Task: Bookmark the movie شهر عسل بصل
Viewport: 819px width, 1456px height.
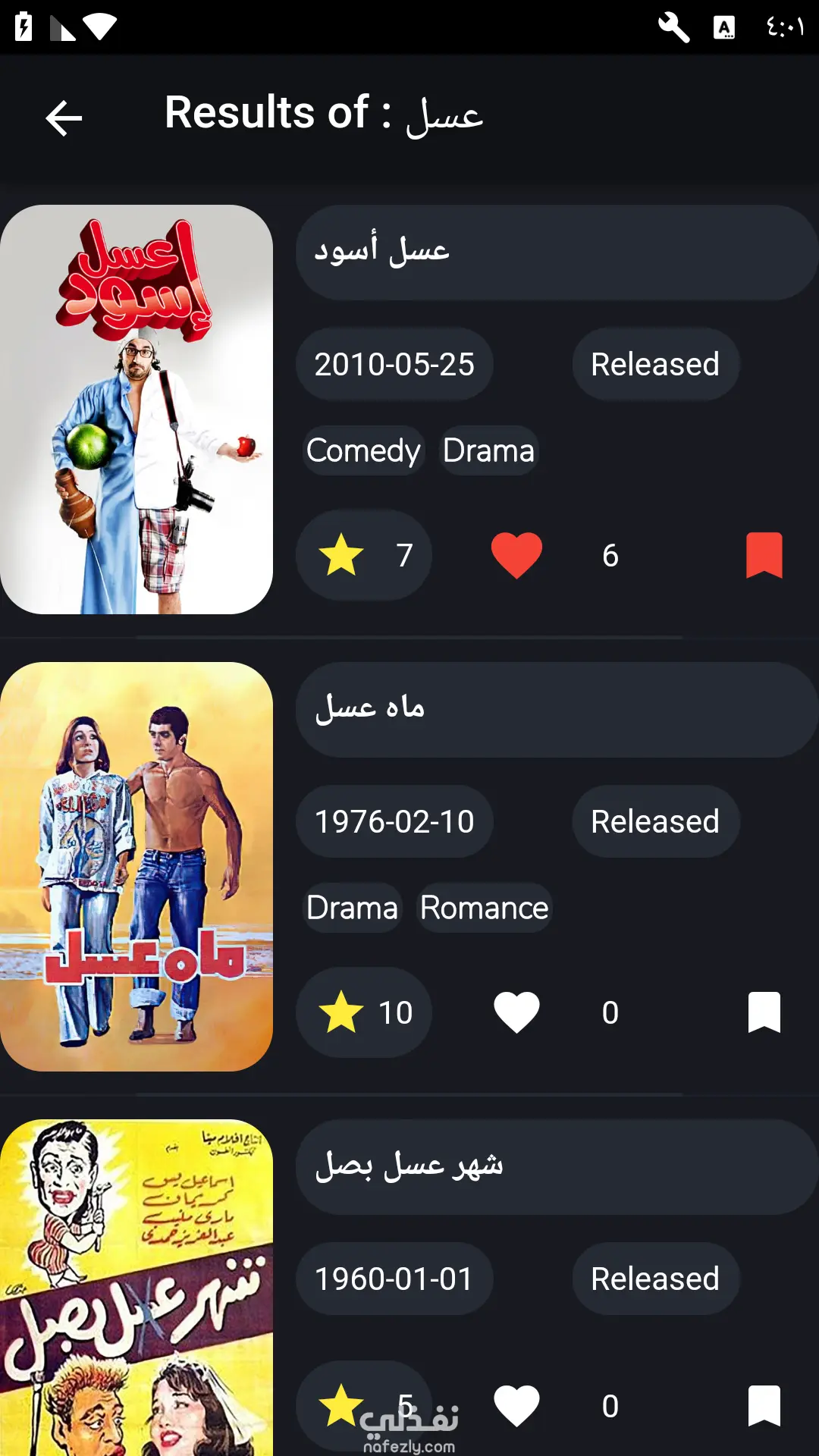Action: coord(764,1405)
